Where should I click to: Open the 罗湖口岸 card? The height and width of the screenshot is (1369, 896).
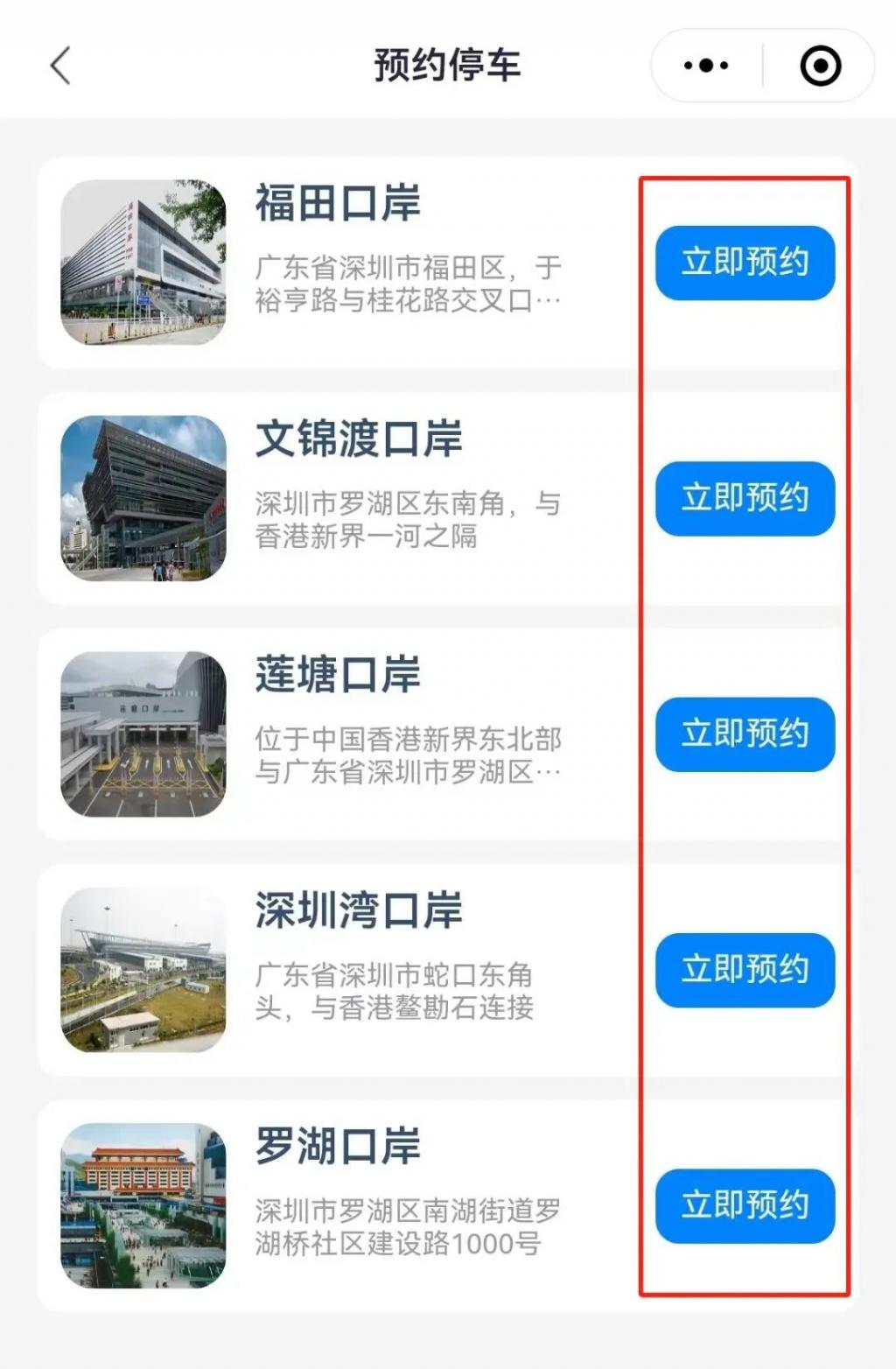click(338, 1147)
